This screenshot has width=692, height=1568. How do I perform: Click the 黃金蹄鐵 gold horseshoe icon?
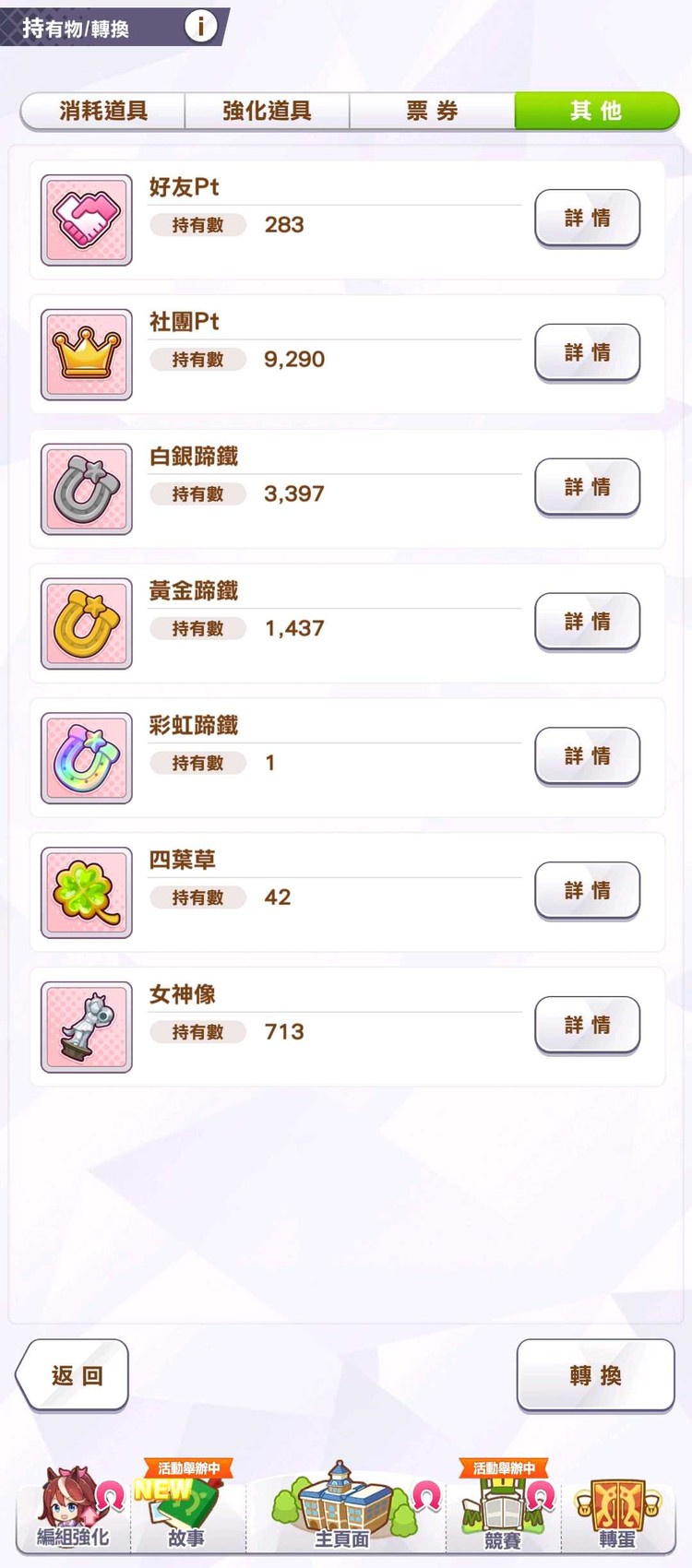click(86, 623)
